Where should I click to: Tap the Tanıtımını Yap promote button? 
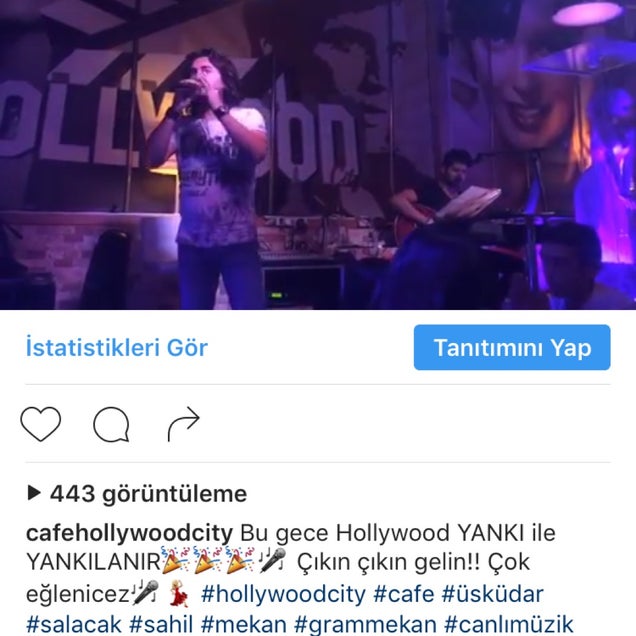(512, 348)
